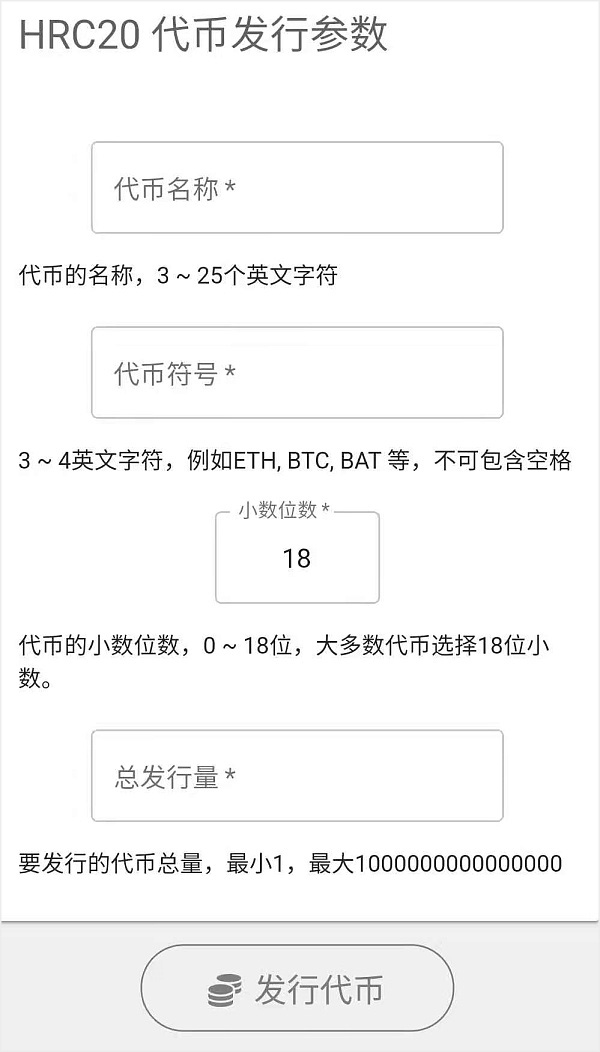Focus the 代币符号 token symbol field
The width and height of the screenshot is (600, 1052).
[297, 372]
